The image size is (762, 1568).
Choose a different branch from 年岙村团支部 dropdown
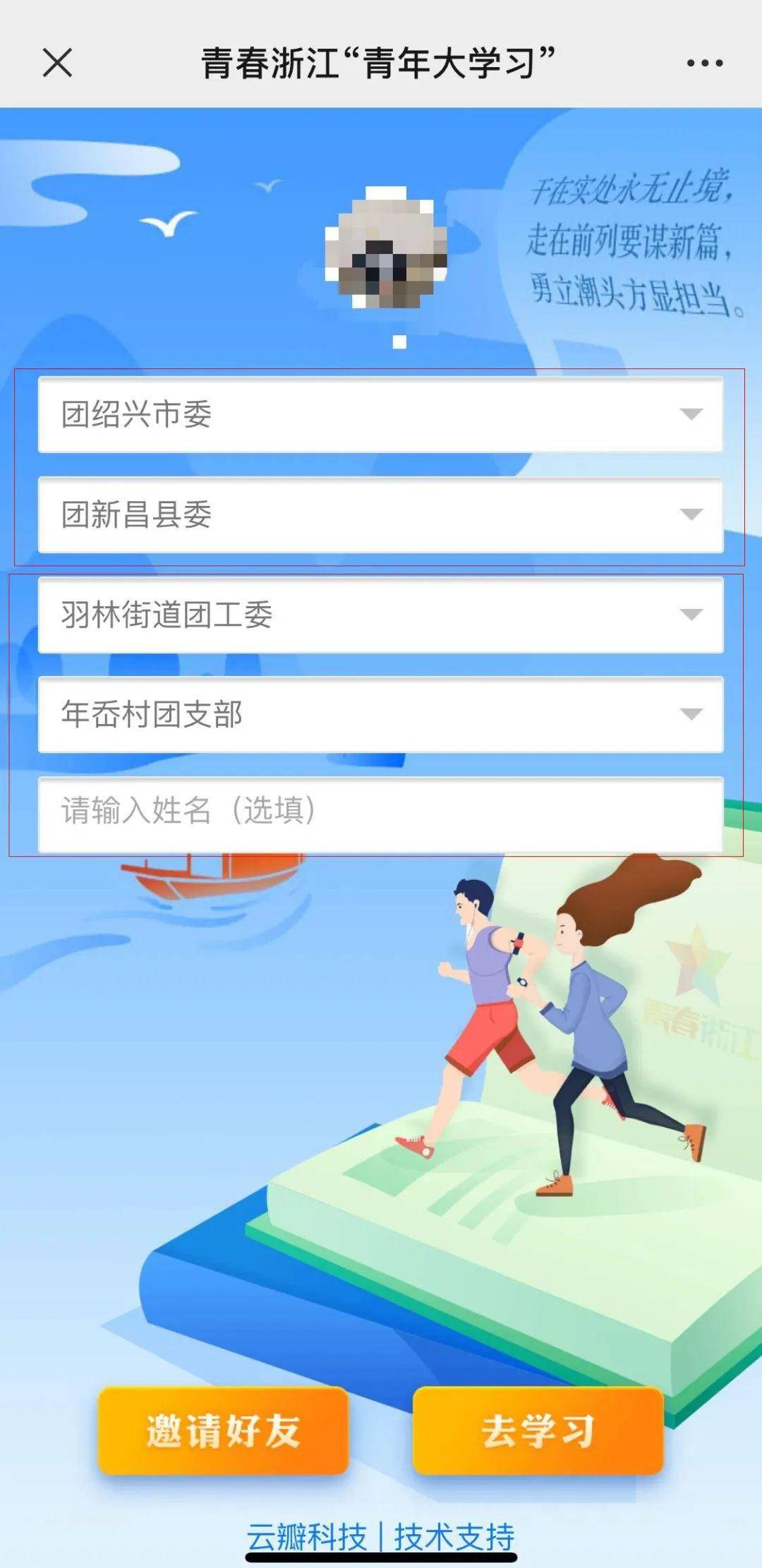coord(380,714)
